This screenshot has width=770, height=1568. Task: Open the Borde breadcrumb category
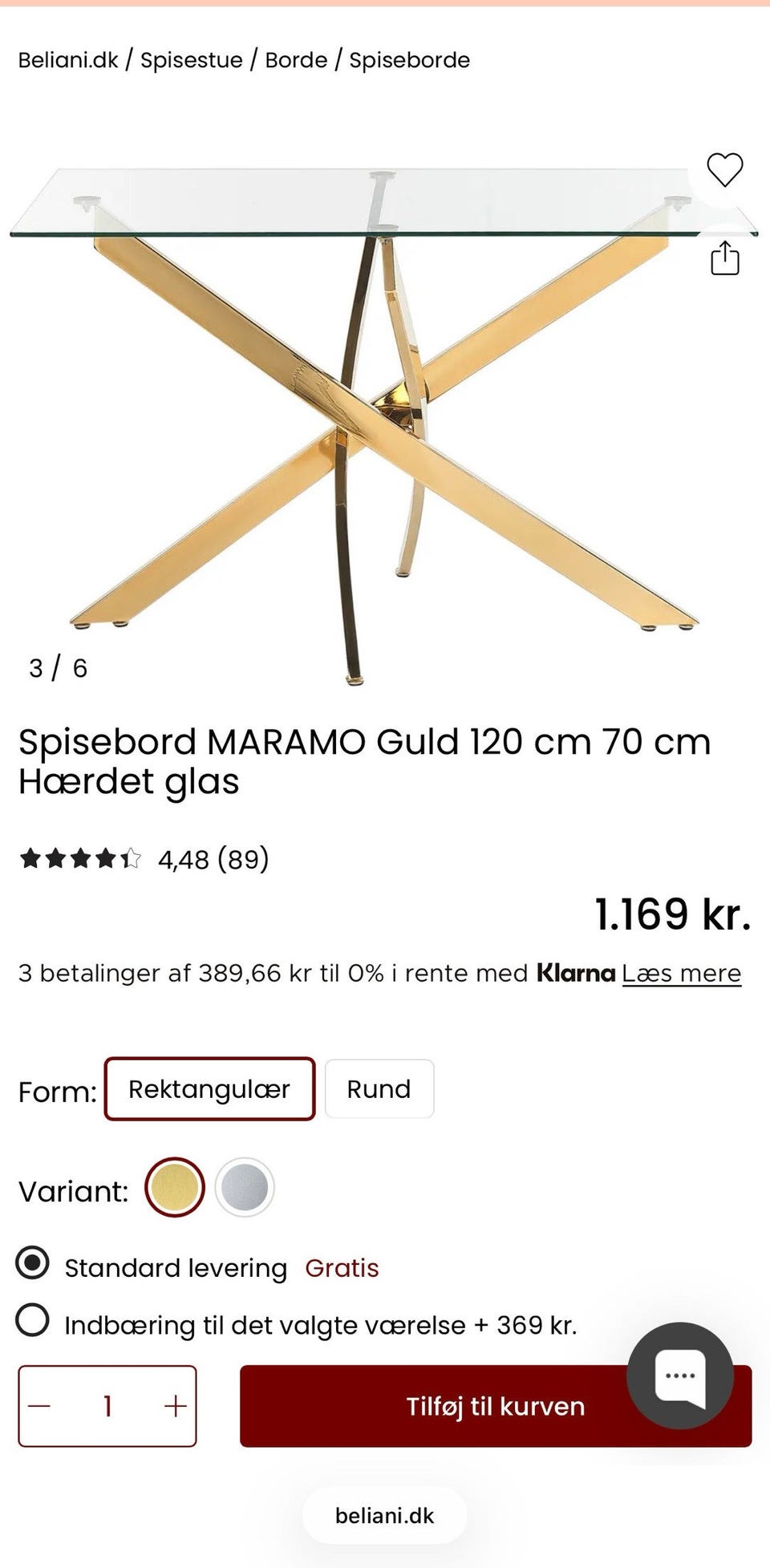[x=296, y=60]
